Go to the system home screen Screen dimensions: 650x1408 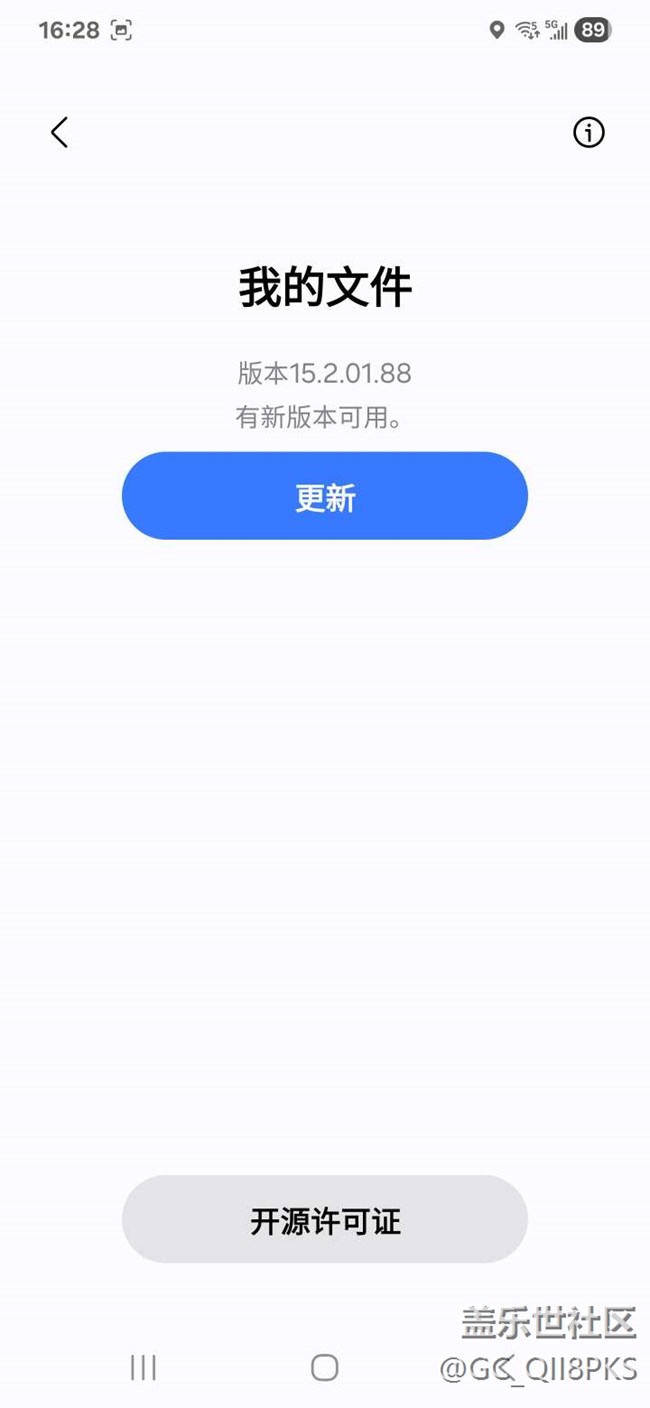tap(324, 1367)
